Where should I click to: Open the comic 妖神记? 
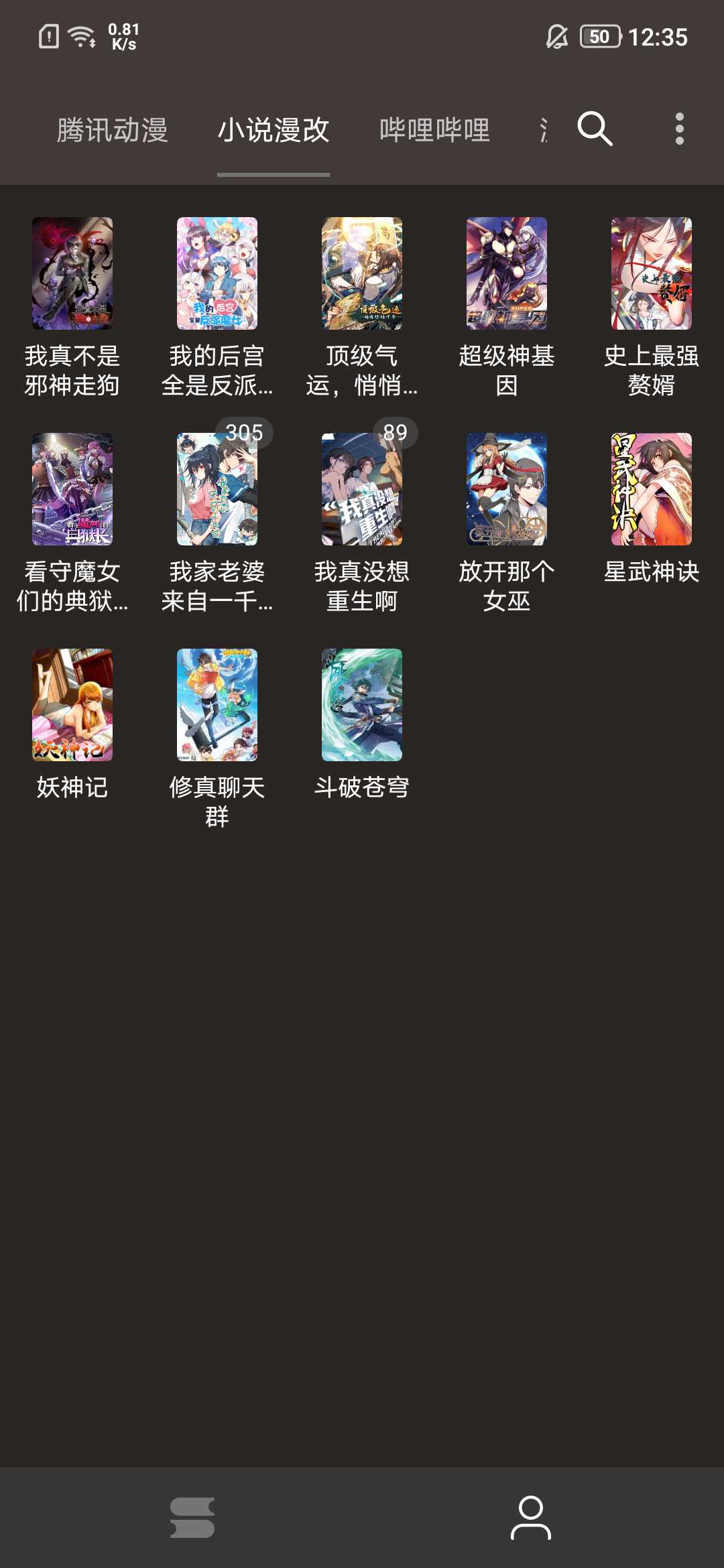click(72, 705)
